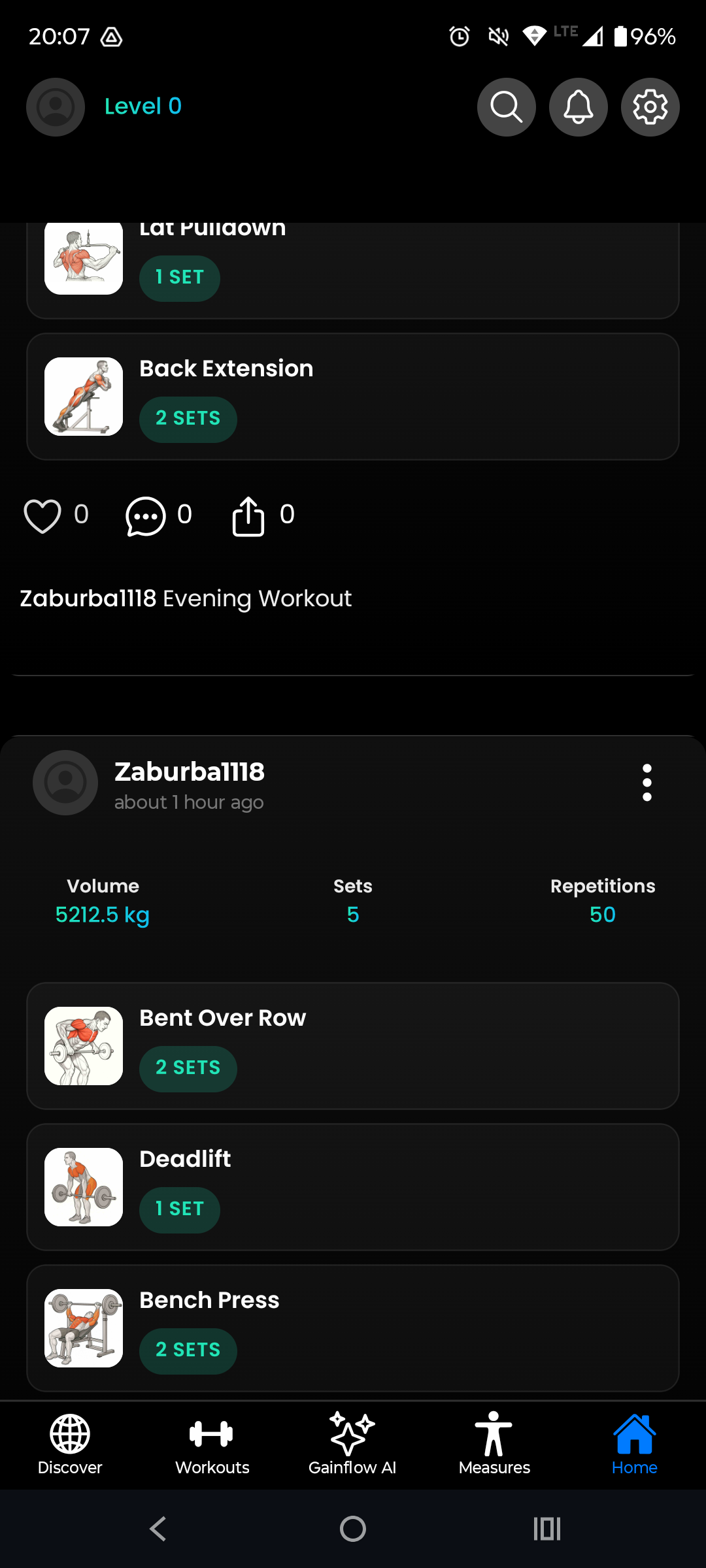This screenshot has height=1568, width=706.
Task: Open notifications via the bell icon
Action: 579,106
